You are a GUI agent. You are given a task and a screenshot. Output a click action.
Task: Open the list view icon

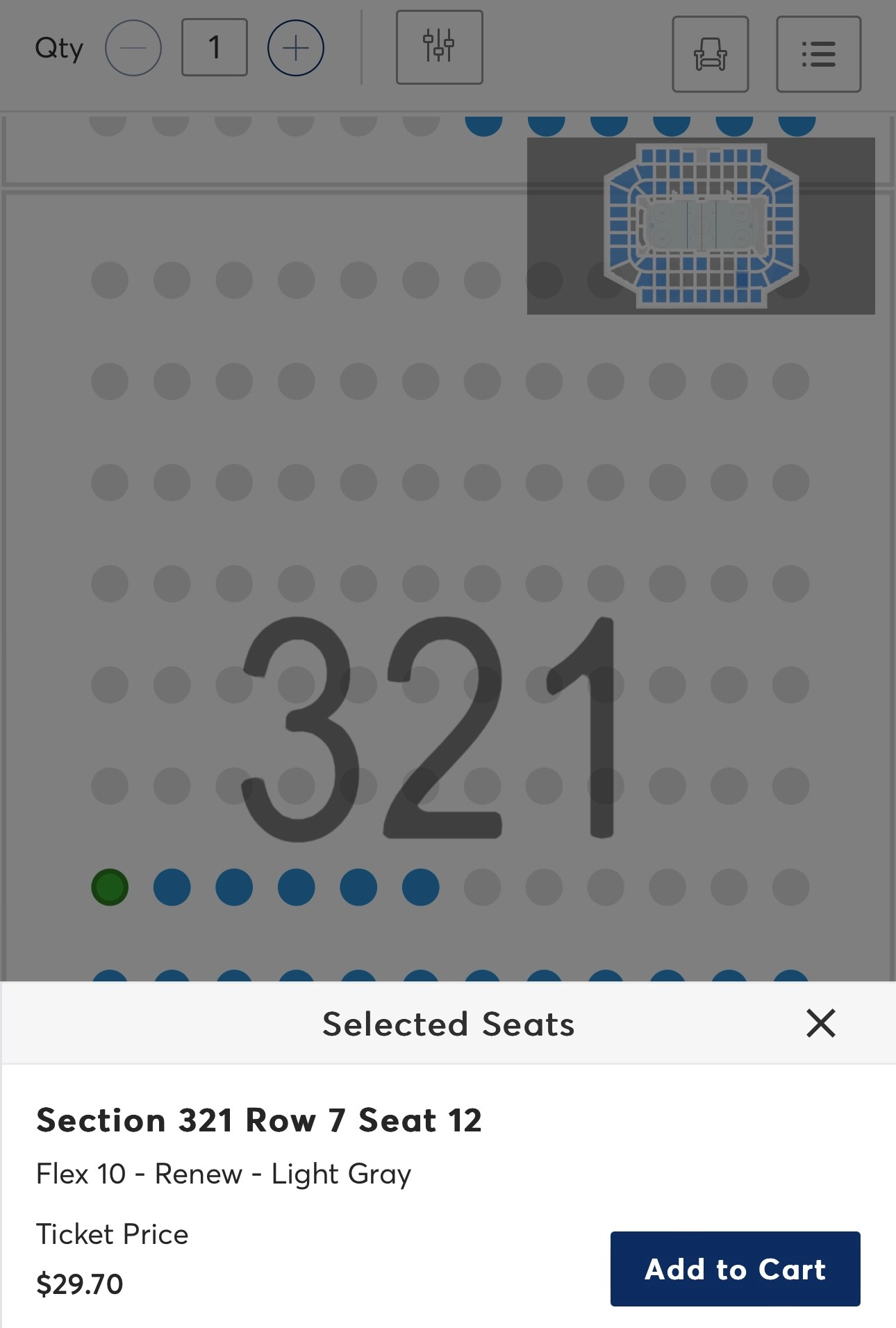click(818, 54)
